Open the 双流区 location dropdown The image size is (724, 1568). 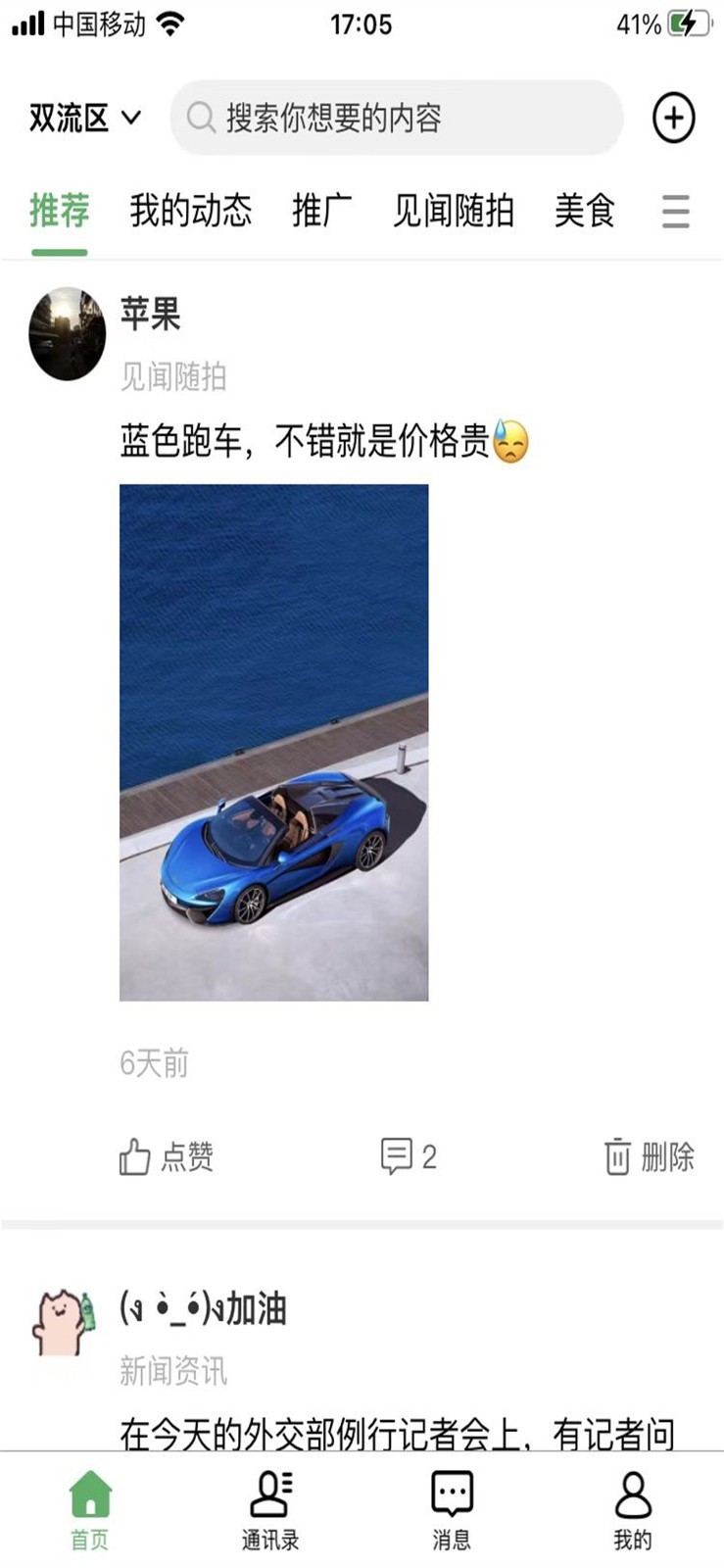tap(84, 119)
